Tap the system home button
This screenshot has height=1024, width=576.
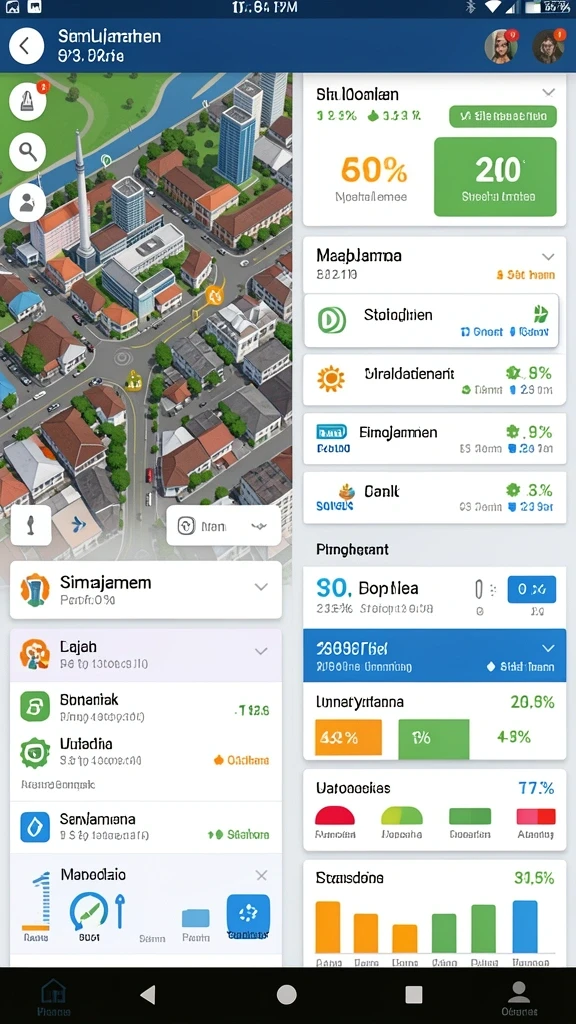286,995
